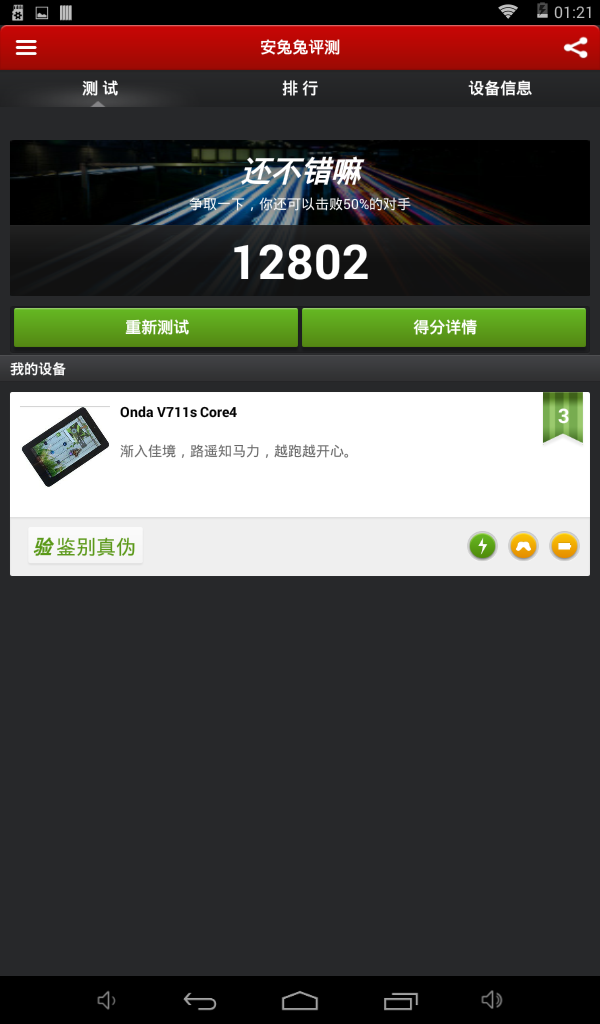Tap the 鉴别真伪 verify button
The height and width of the screenshot is (1024, 600).
point(85,546)
